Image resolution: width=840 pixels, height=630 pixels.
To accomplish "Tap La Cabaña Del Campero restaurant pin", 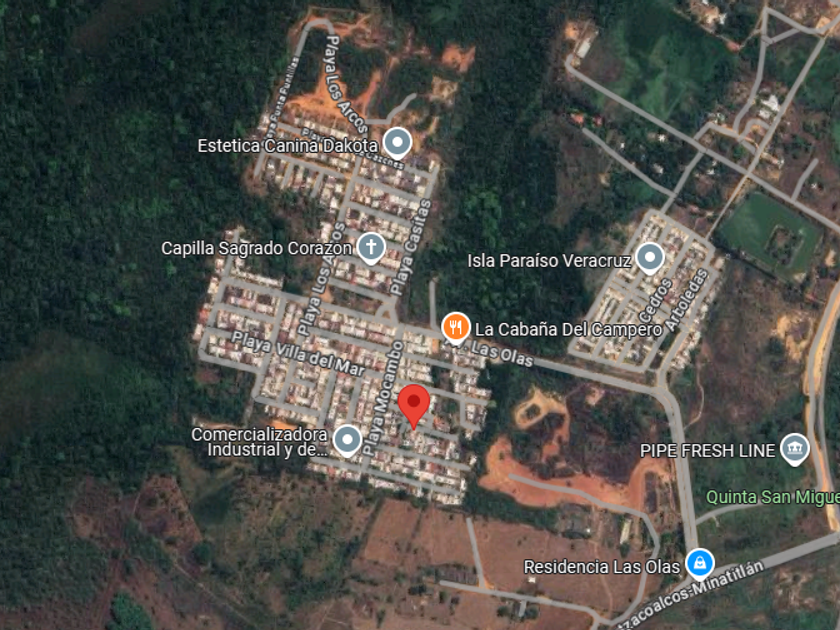I will coord(456,328).
